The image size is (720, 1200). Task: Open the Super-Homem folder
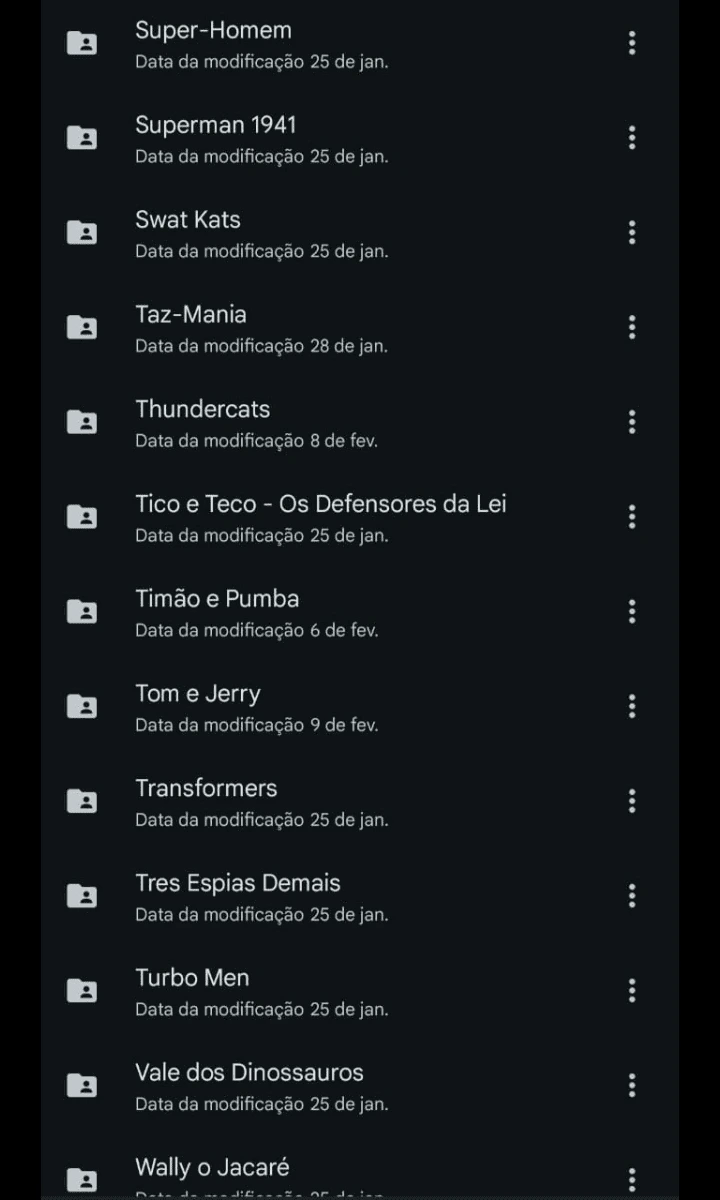click(213, 31)
